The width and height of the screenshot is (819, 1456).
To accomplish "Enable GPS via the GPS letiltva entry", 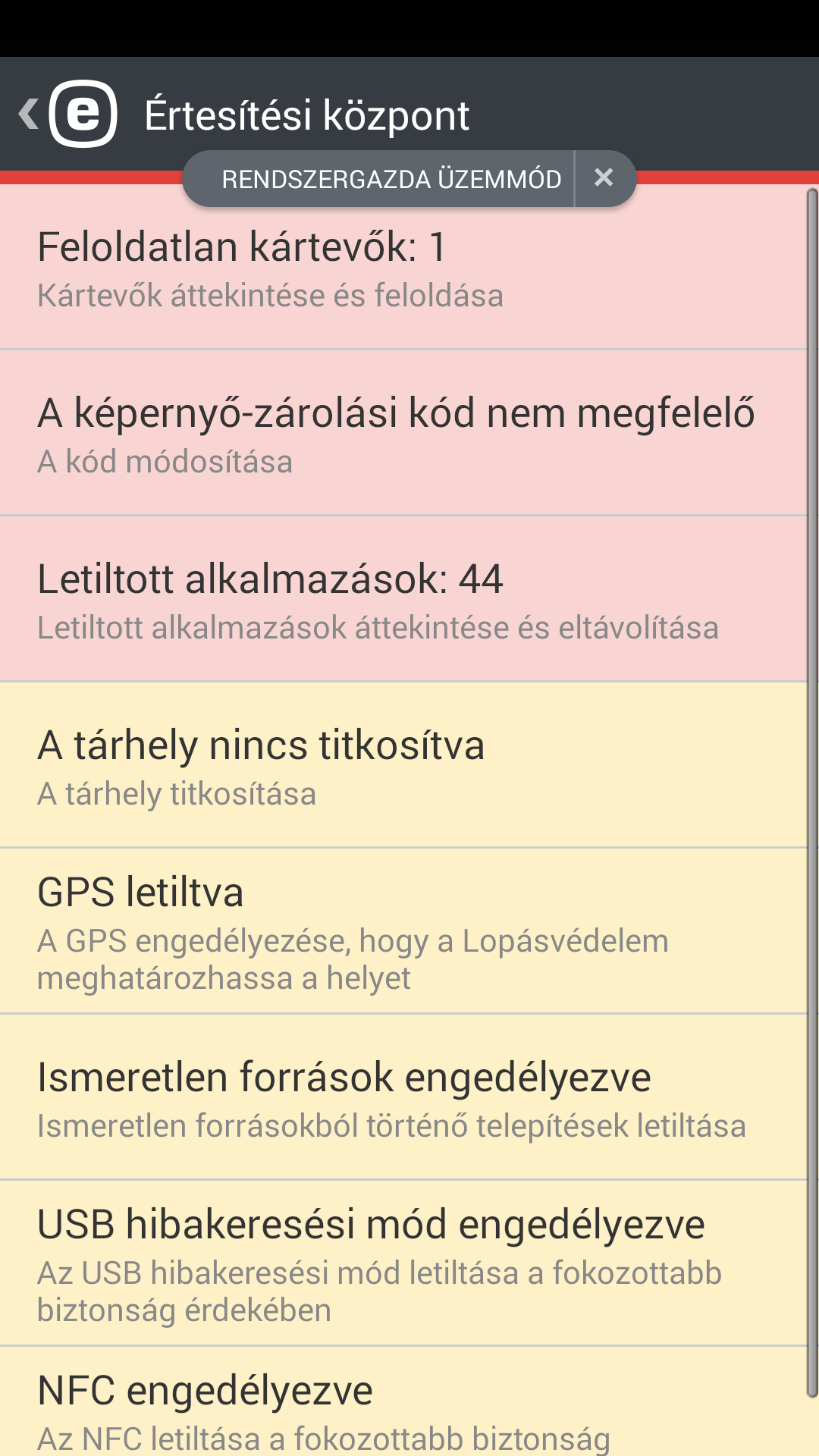I will click(x=141, y=893).
